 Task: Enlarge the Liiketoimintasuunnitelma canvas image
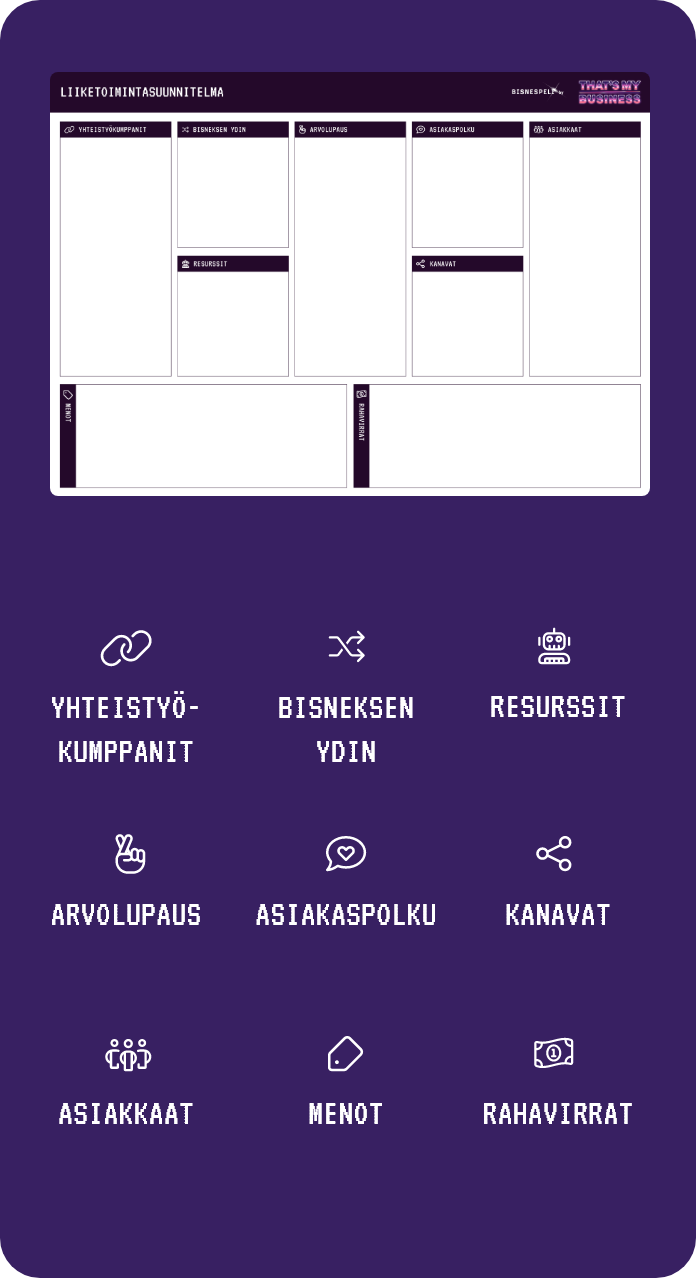tap(349, 283)
